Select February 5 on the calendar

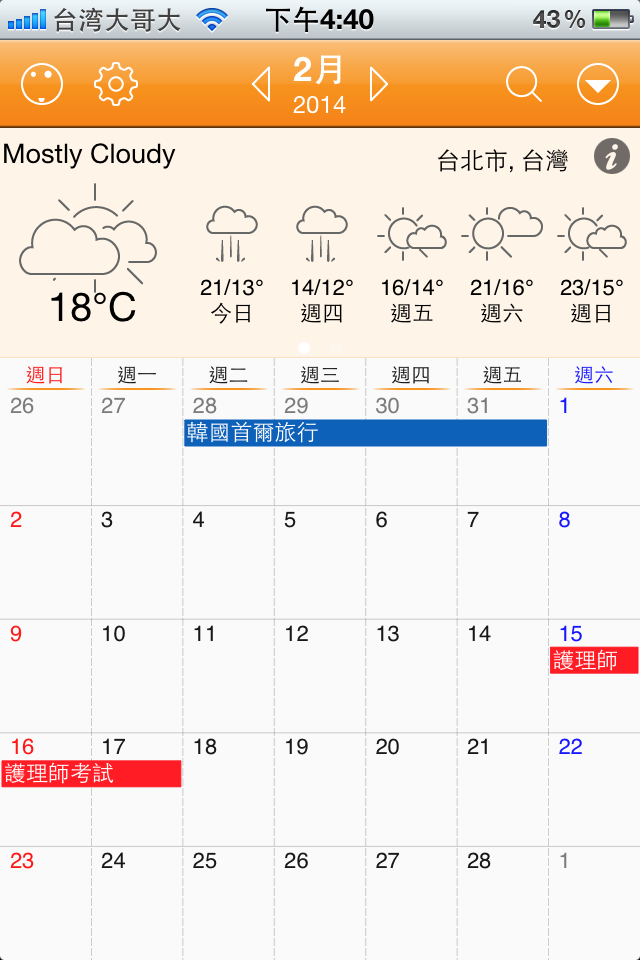tap(320, 562)
